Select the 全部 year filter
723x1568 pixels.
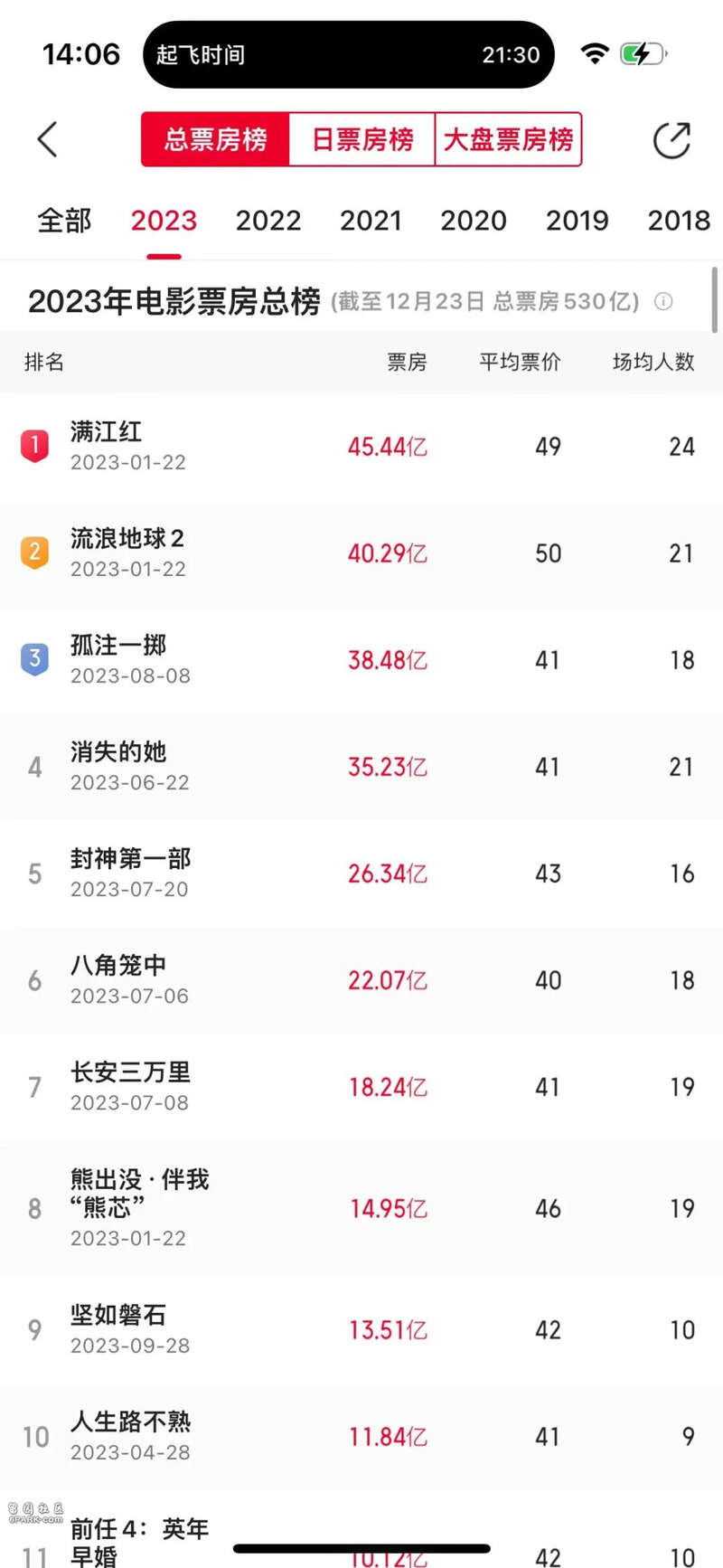(64, 221)
